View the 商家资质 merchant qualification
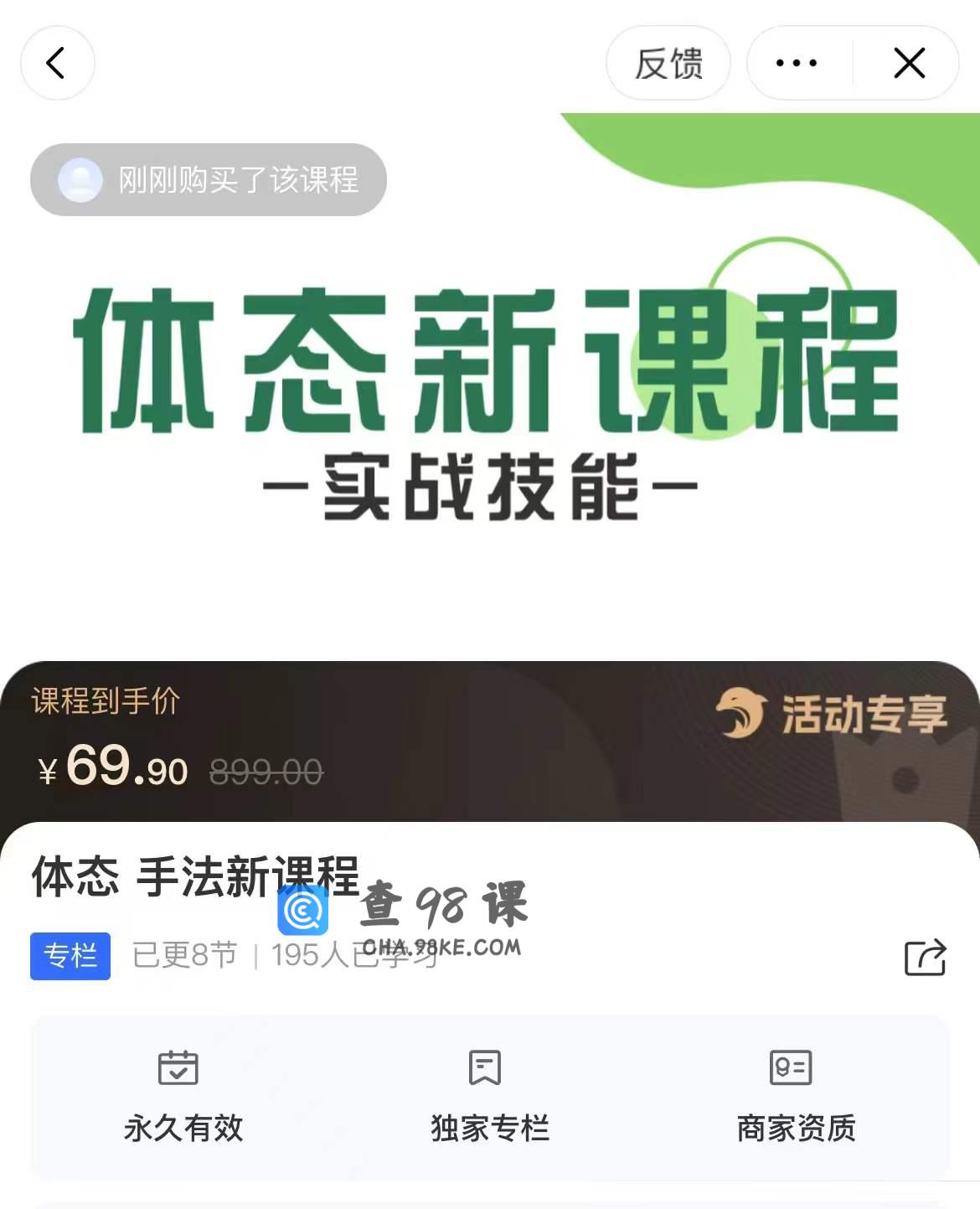This screenshot has height=1209, width=980. point(796,1095)
